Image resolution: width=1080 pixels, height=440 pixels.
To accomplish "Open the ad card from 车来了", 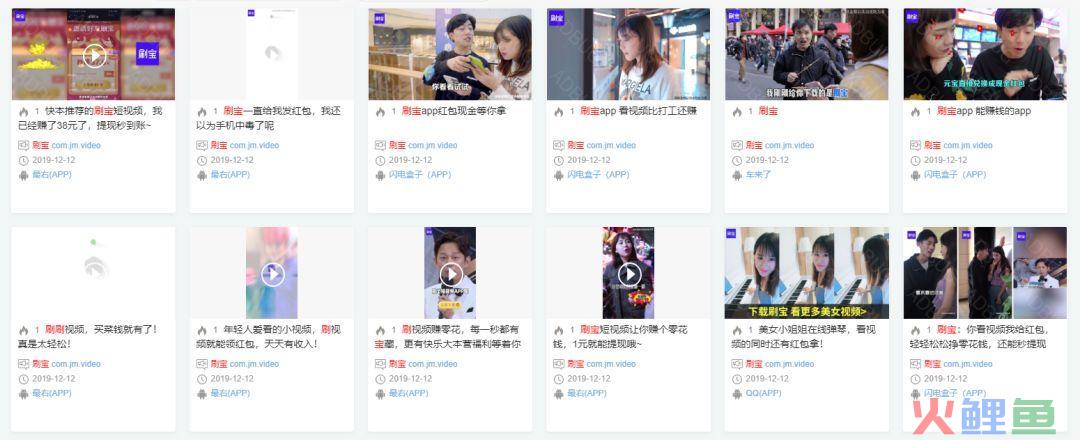I will tap(806, 56).
